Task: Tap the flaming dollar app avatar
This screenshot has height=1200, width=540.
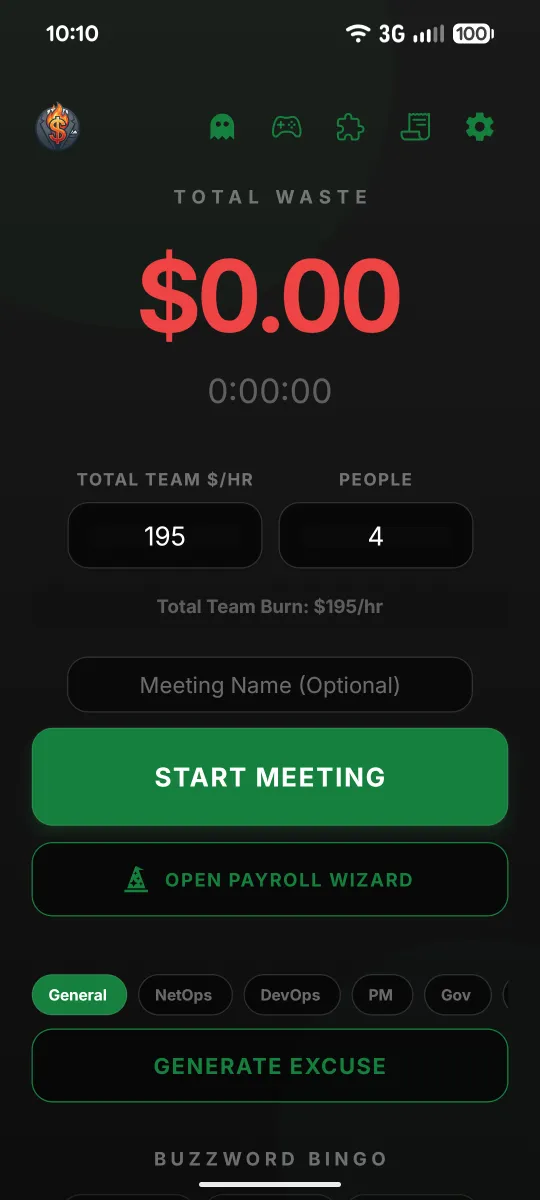Action: point(57,127)
